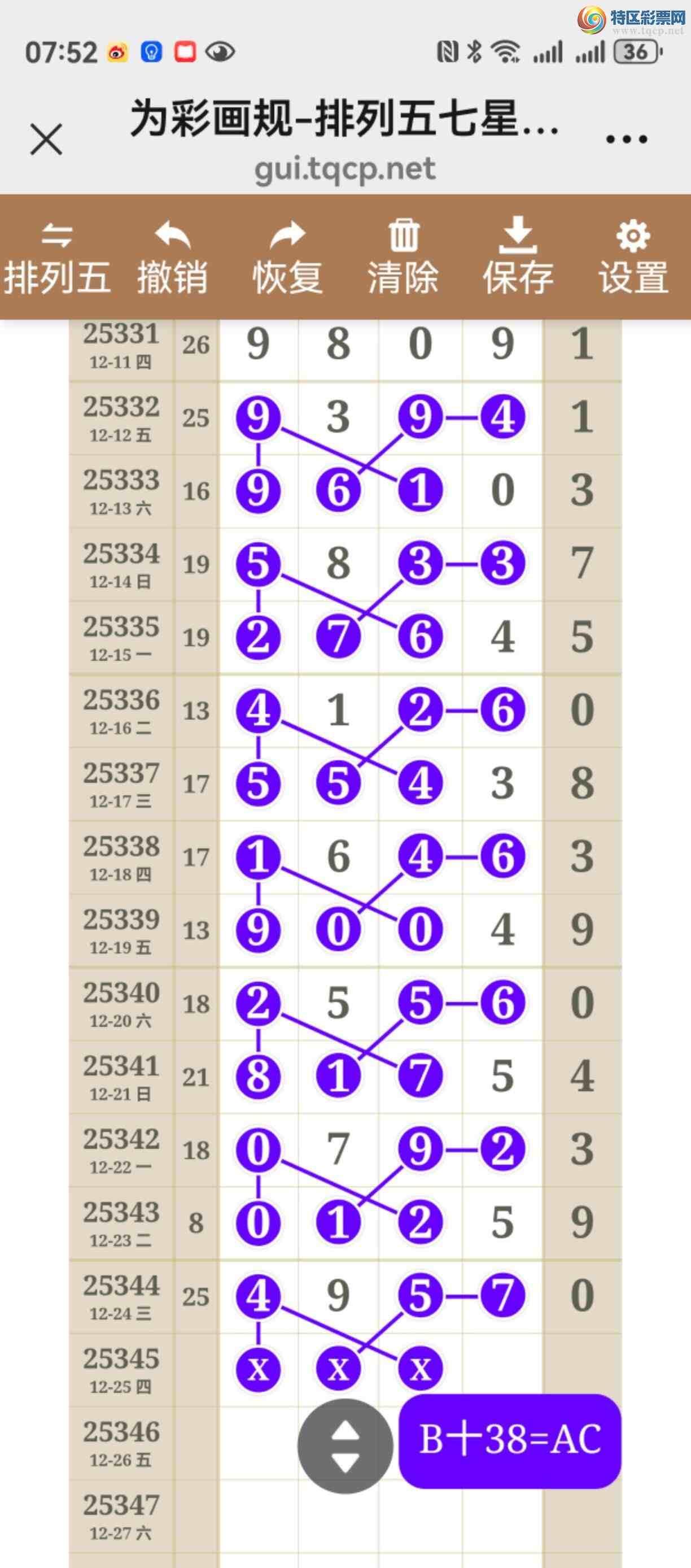
Task: Redo the action with 恢复
Action: click(x=288, y=258)
